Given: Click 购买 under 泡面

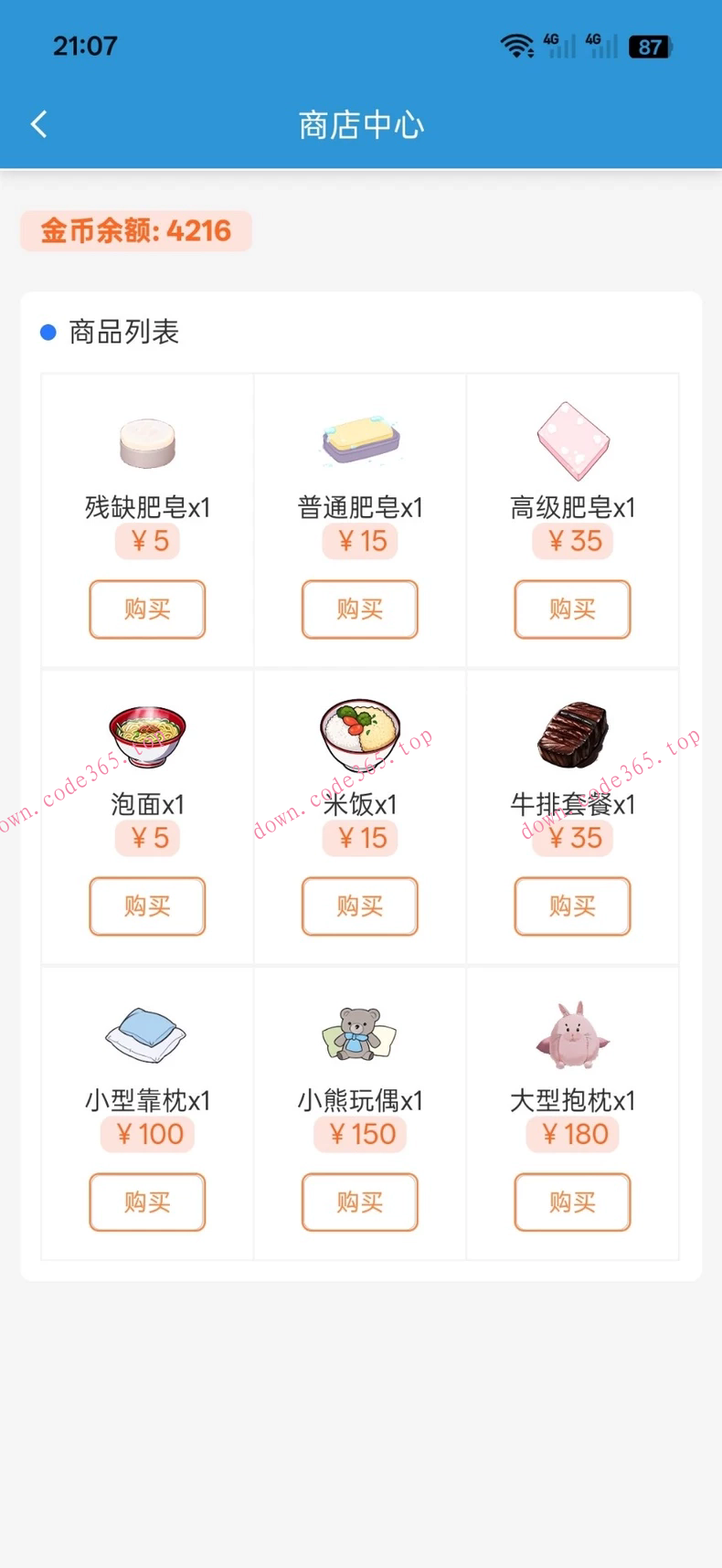Looking at the screenshot, I should pyautogui.click(x=147, y=906).
